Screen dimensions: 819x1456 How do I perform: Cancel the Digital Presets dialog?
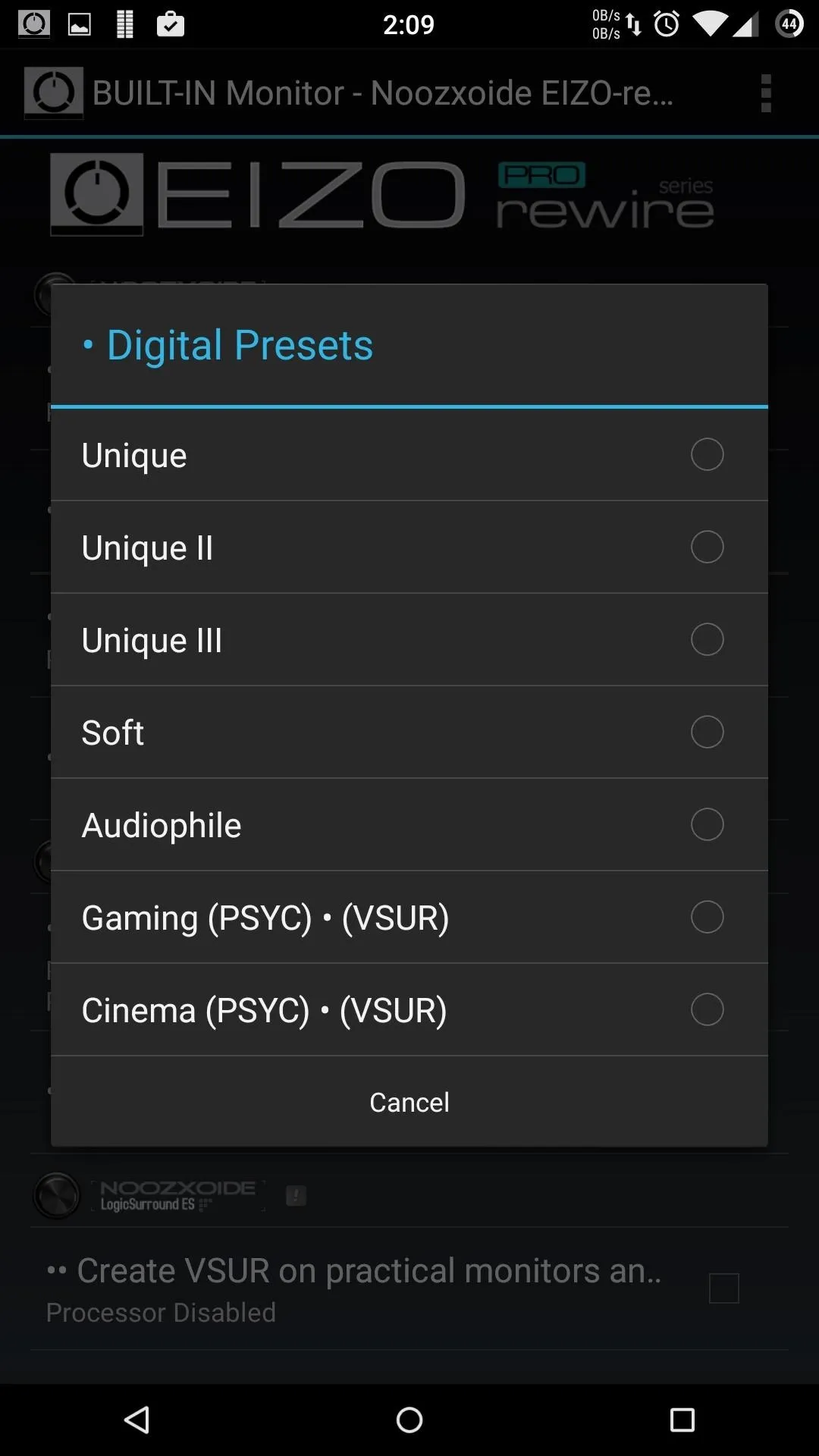pyautogui.click(x=409, y=1102)
